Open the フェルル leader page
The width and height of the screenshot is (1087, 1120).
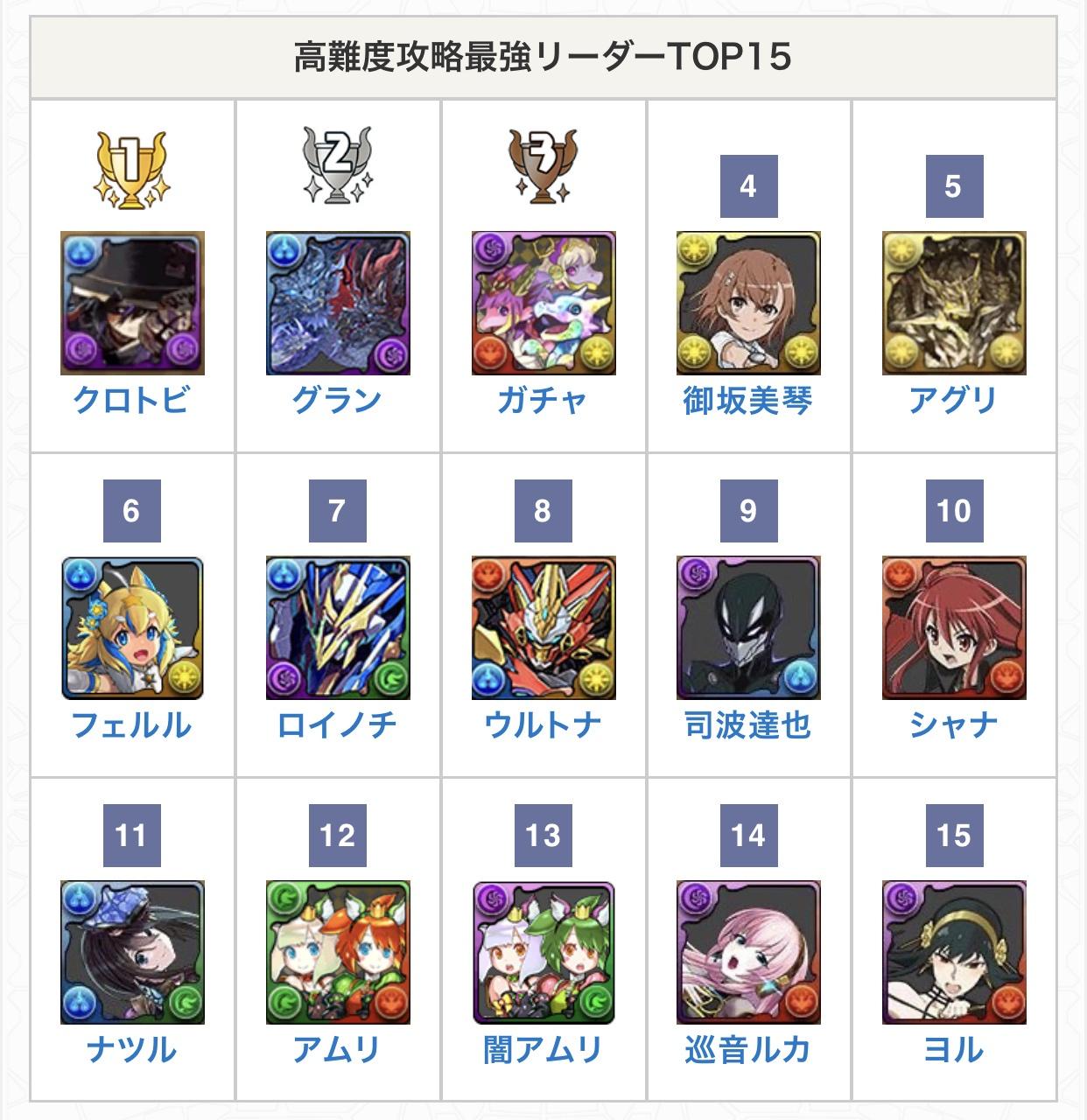point(131,725)
